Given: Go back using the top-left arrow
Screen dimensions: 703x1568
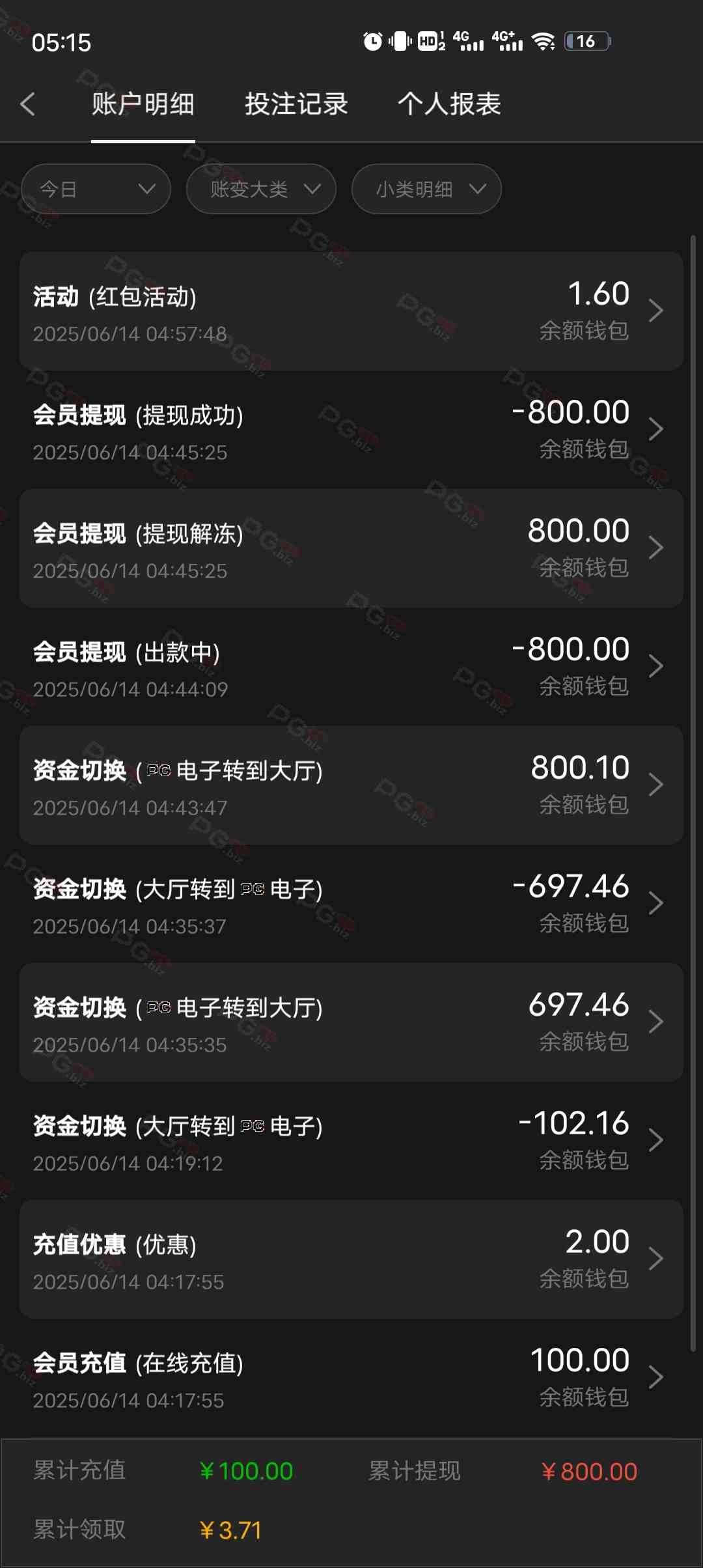Looking at the screenshot, I should [27, 104].
